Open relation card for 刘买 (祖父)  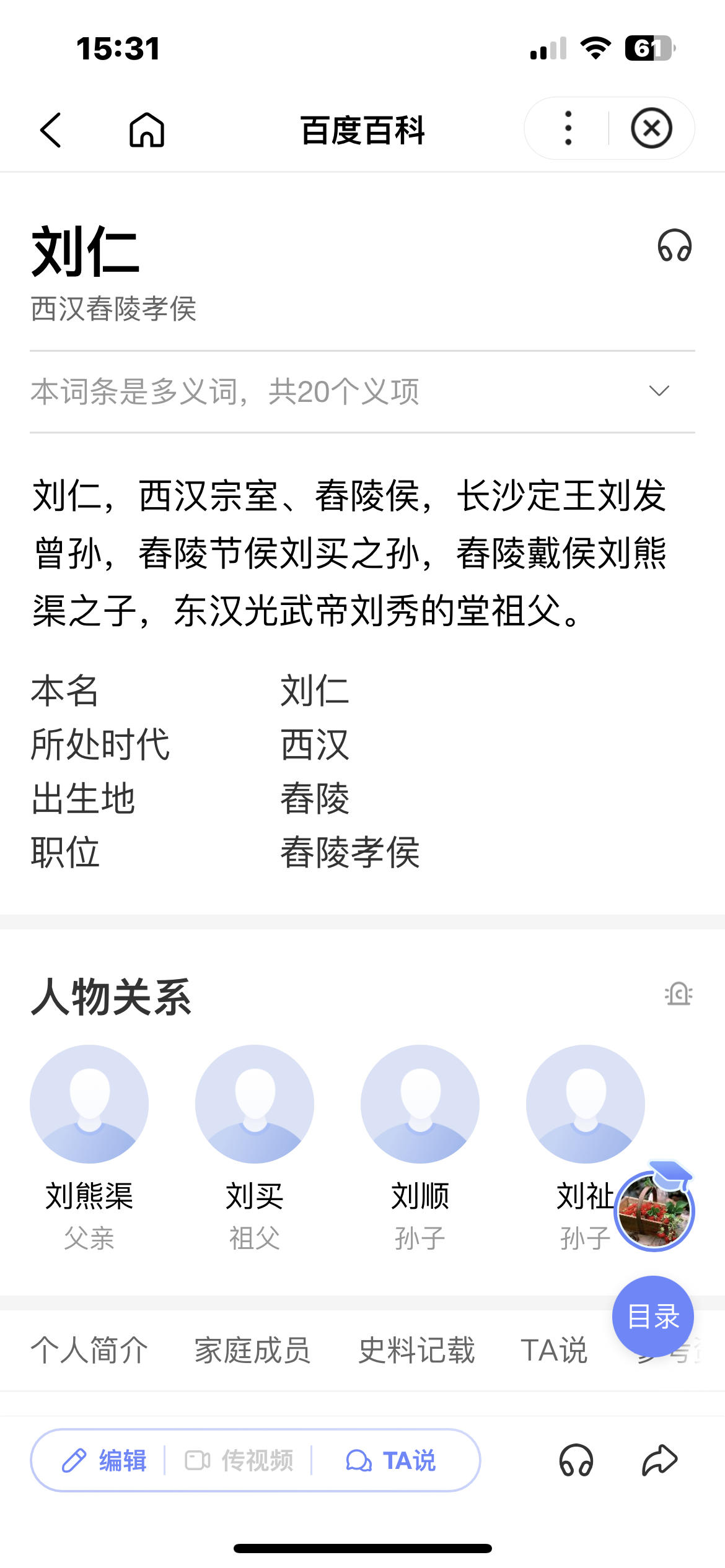pos(255,1147)
